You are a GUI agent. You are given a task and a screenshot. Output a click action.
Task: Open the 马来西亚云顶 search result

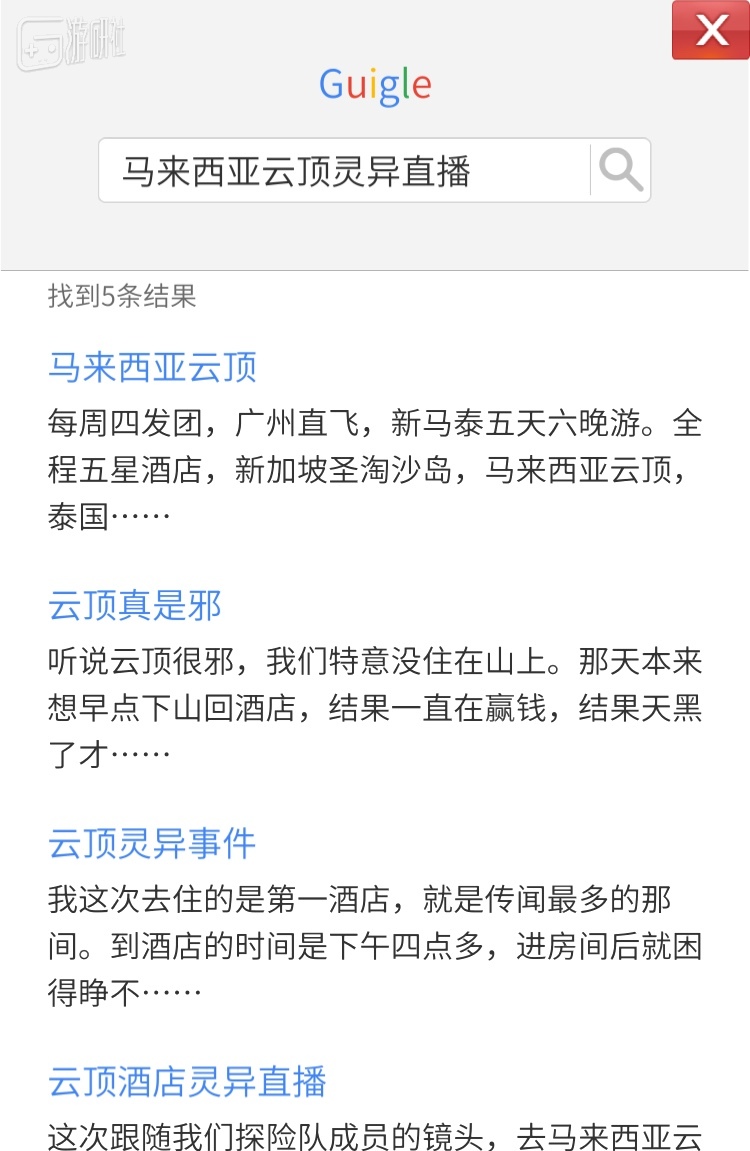point(152,367)
